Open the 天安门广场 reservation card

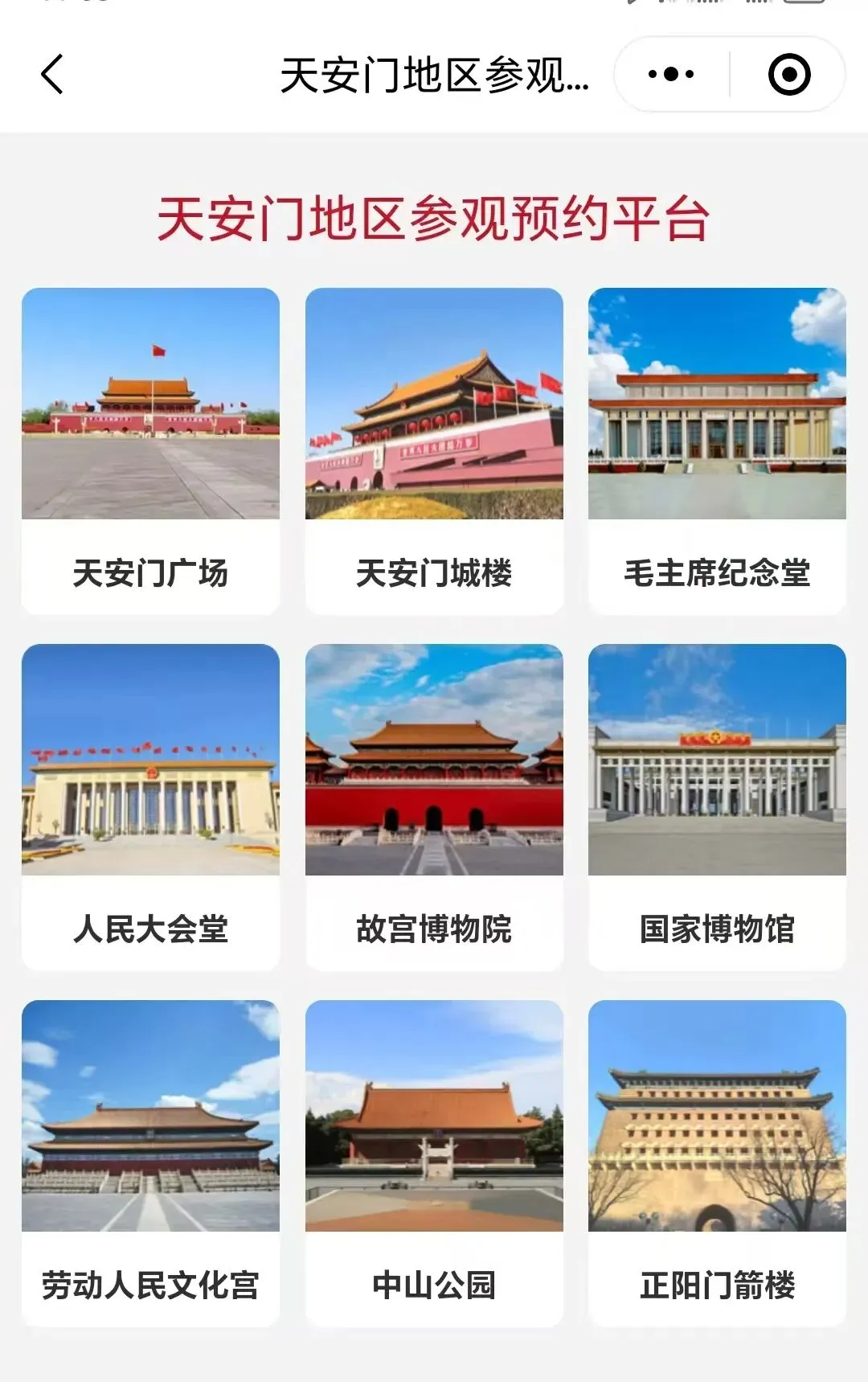click(150, 450)
